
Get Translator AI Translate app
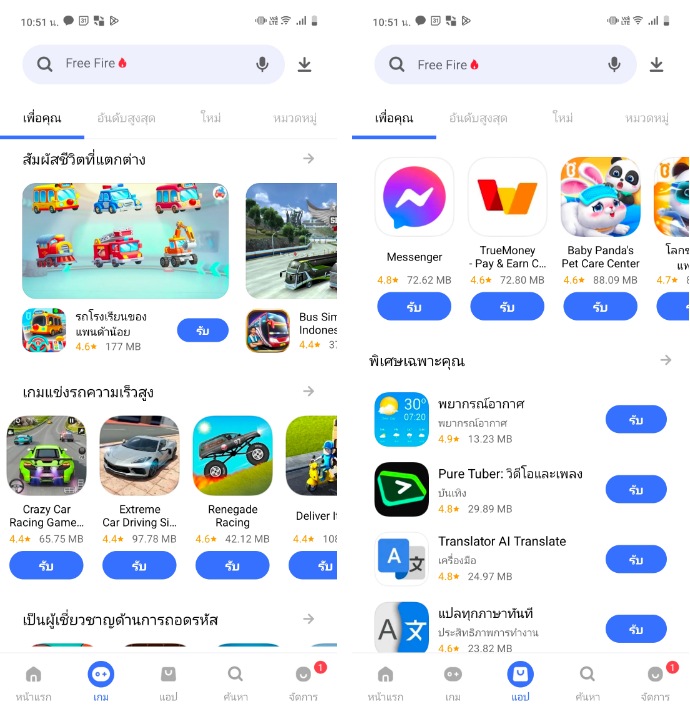pos(636,559)
